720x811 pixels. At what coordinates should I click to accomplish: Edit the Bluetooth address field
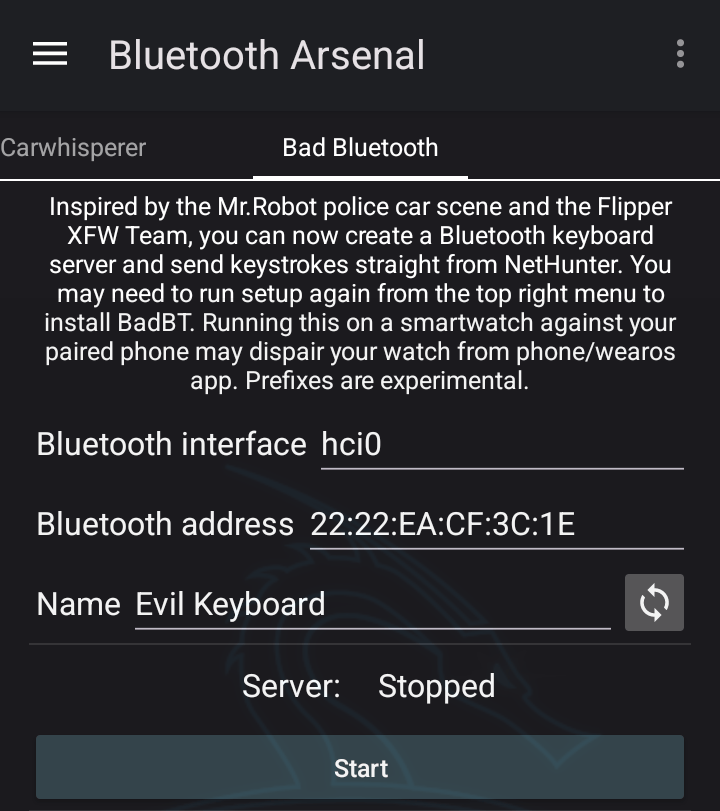click(495, 524)
